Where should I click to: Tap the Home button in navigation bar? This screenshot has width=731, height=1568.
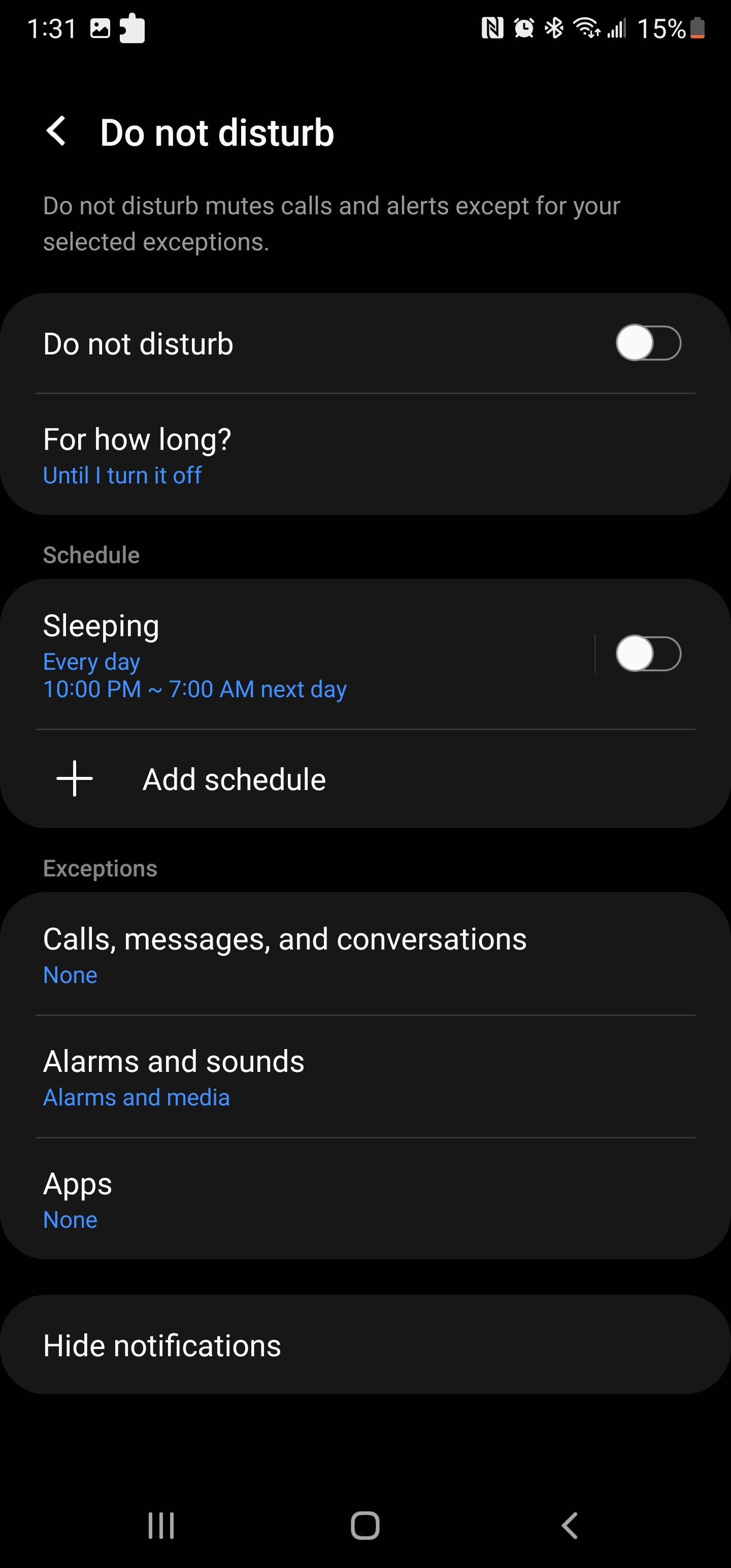pos(365,1525)
